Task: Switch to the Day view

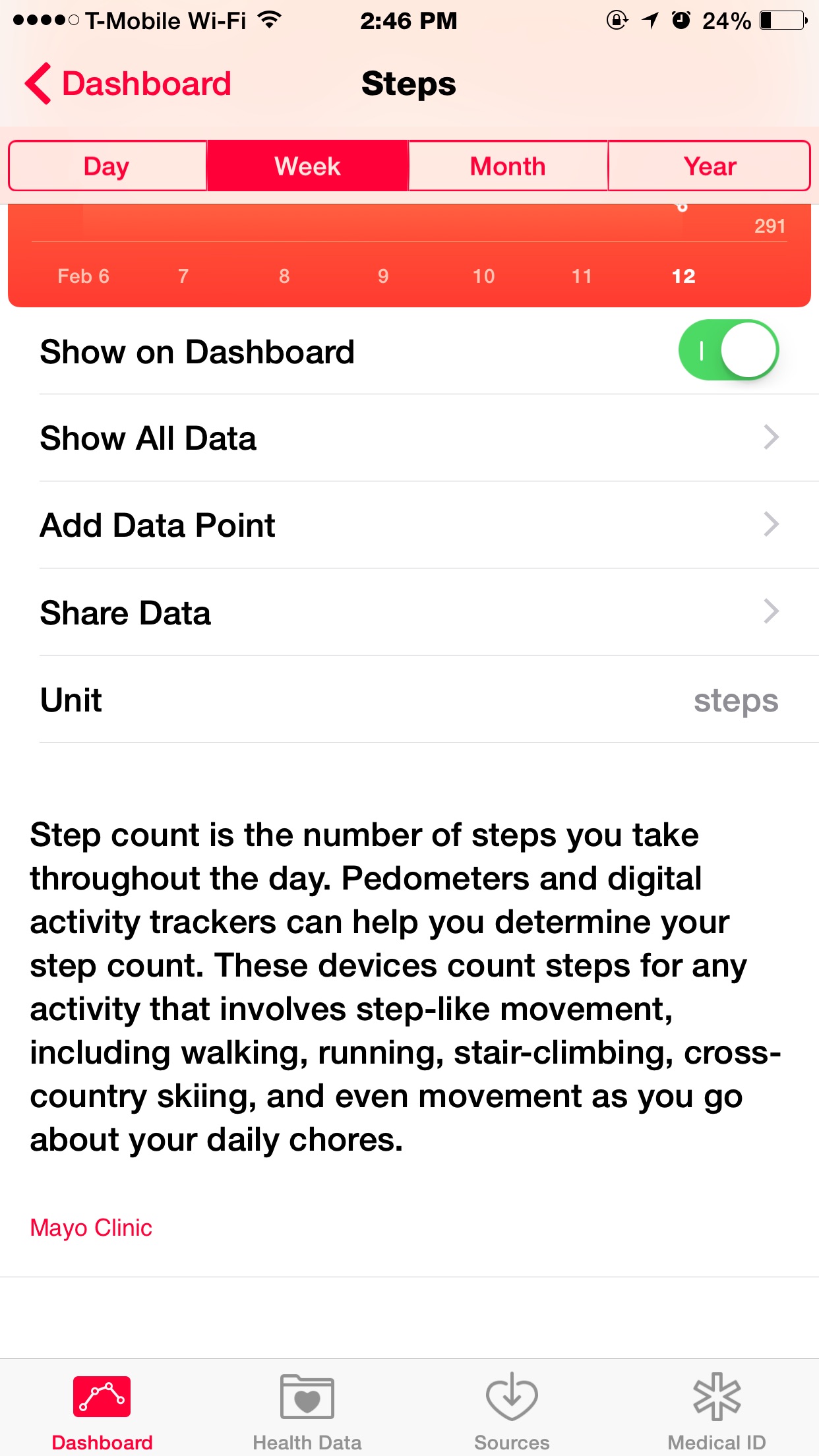Action: pyautogui.click(x=107, y=166)
